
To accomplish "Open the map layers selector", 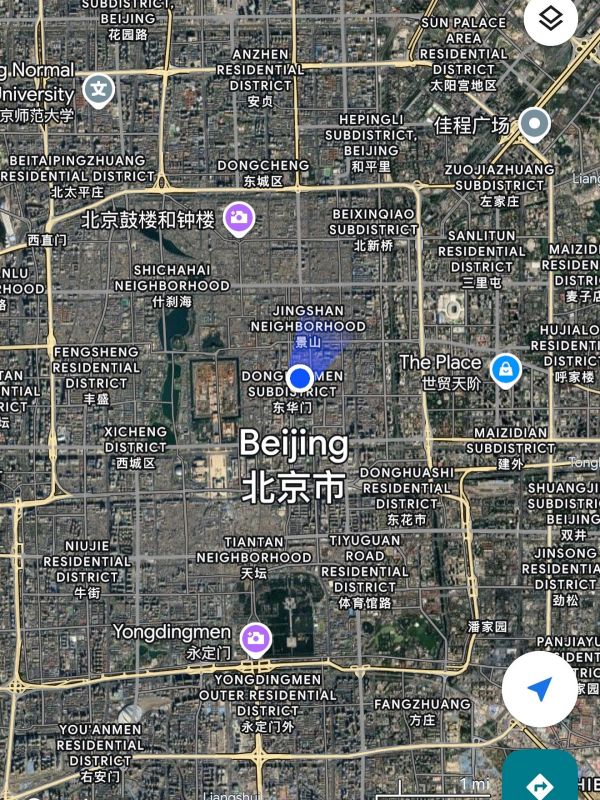I will pos(550,18).
